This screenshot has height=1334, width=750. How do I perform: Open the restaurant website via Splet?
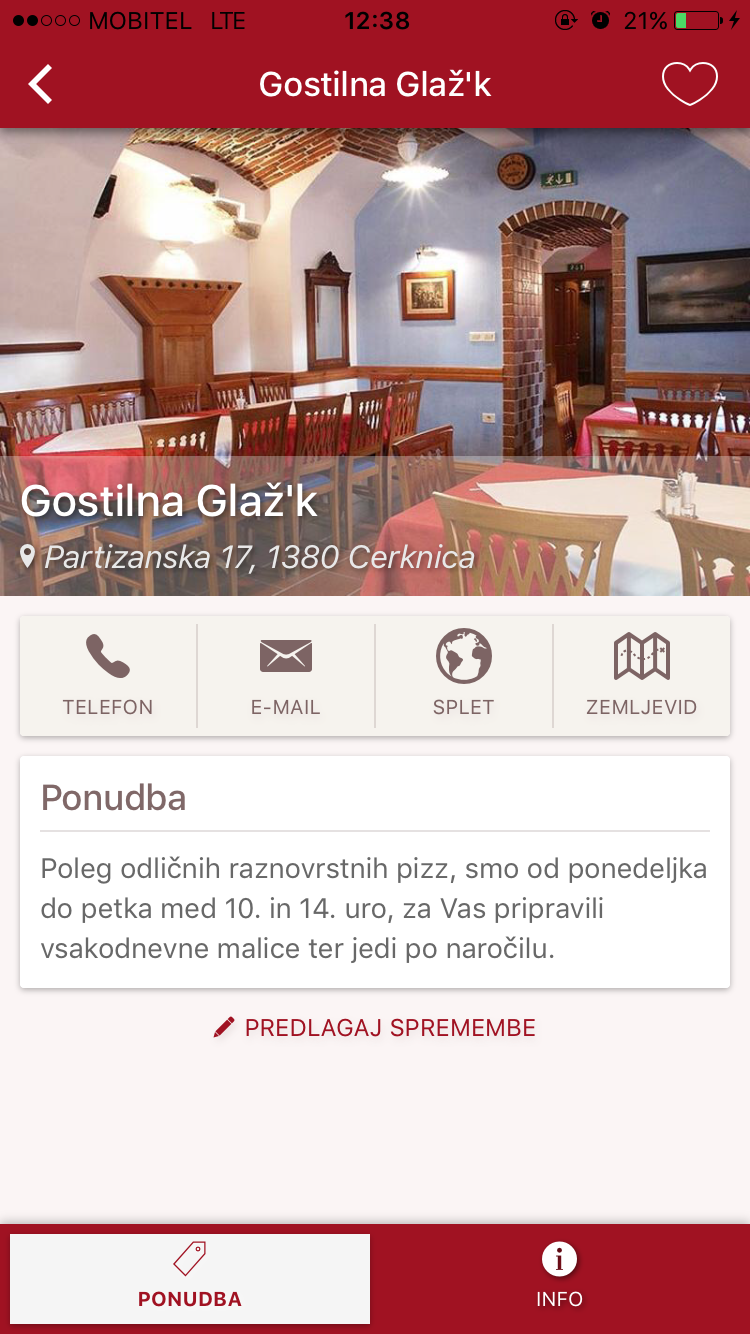point(464,675)
